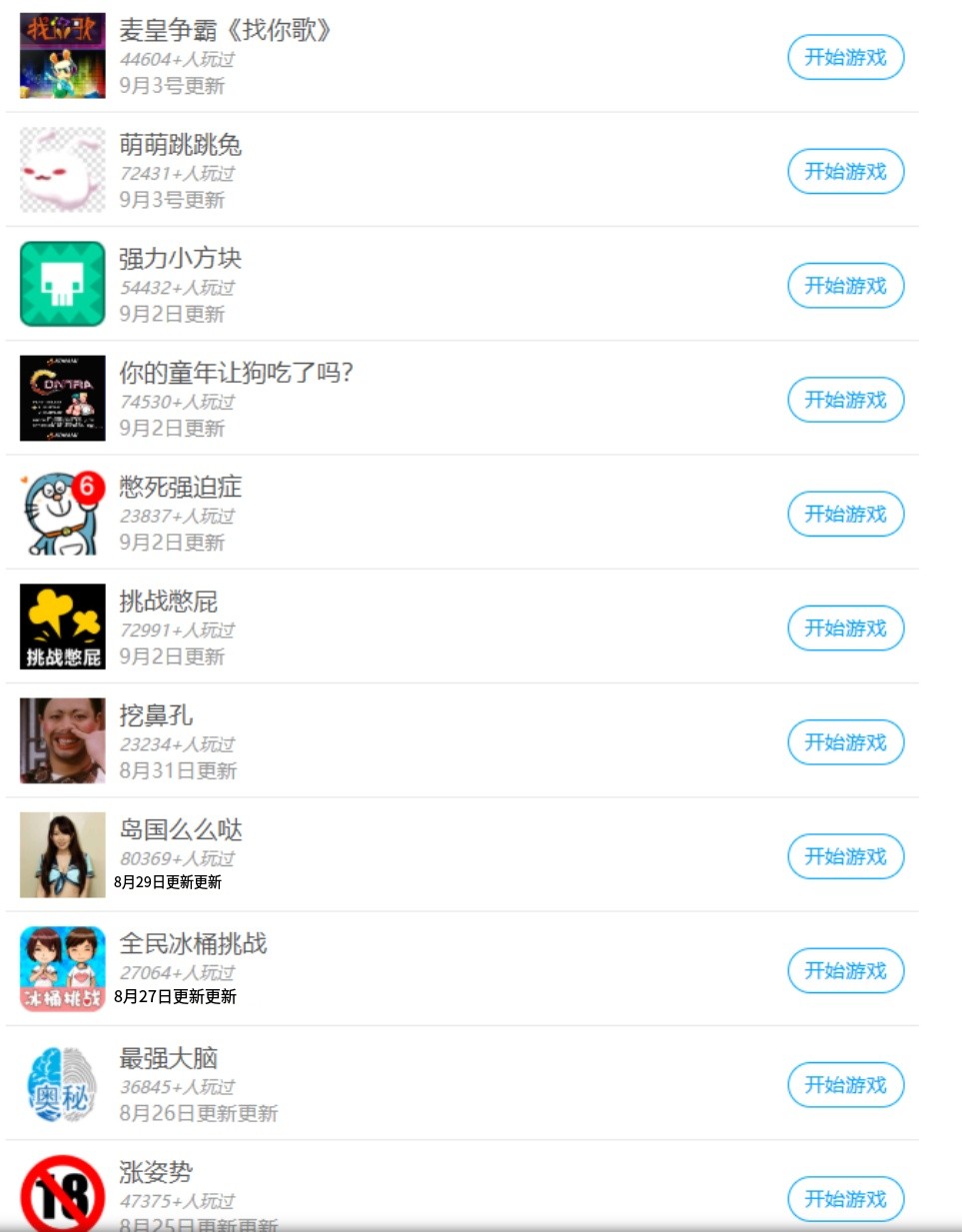Start the 憋死强迫症 game
This screenshot has width=962, height=1232.
(845, 514)
